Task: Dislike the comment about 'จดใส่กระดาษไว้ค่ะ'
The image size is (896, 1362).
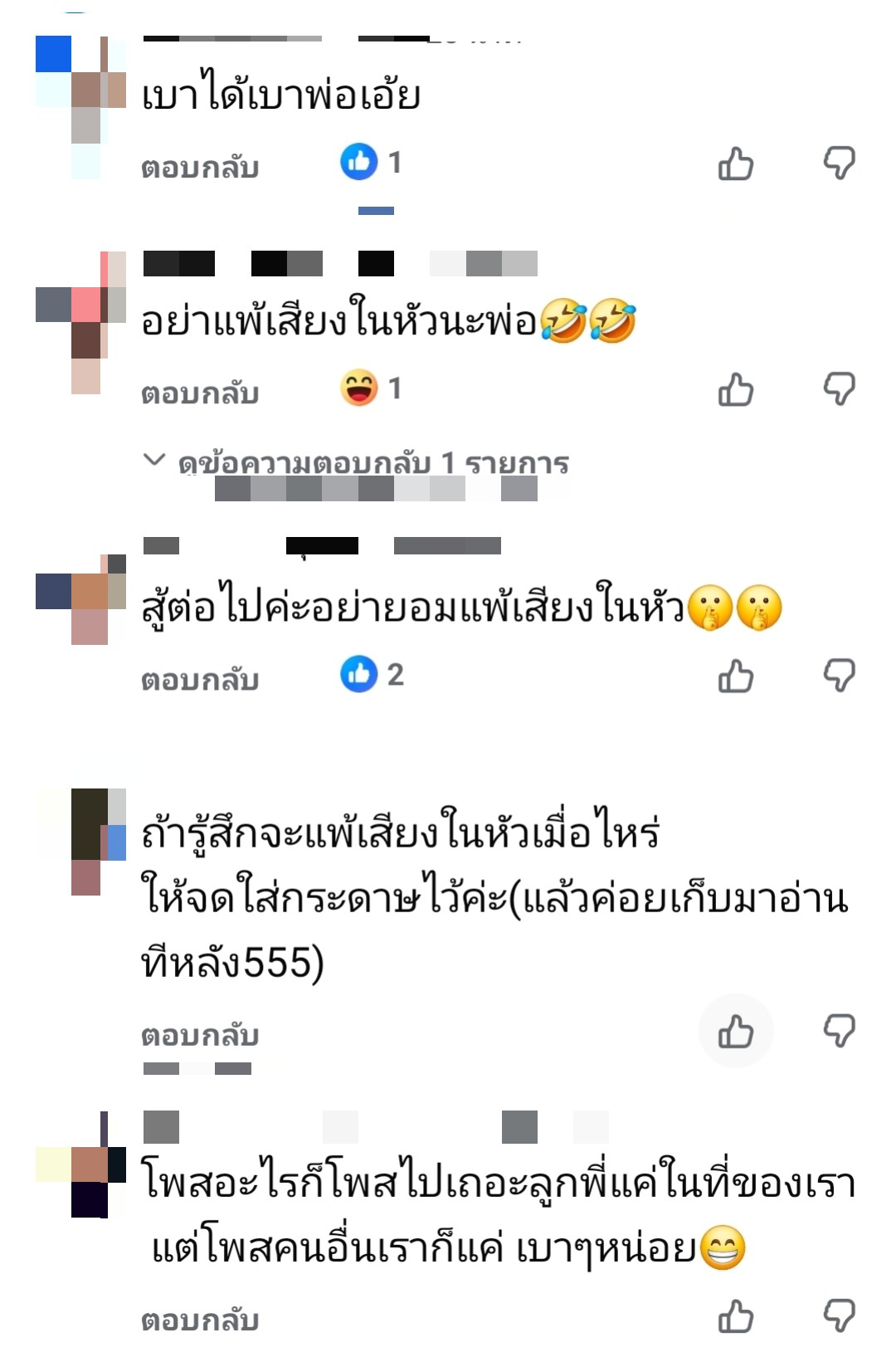Action: (x=839, y=1031)
